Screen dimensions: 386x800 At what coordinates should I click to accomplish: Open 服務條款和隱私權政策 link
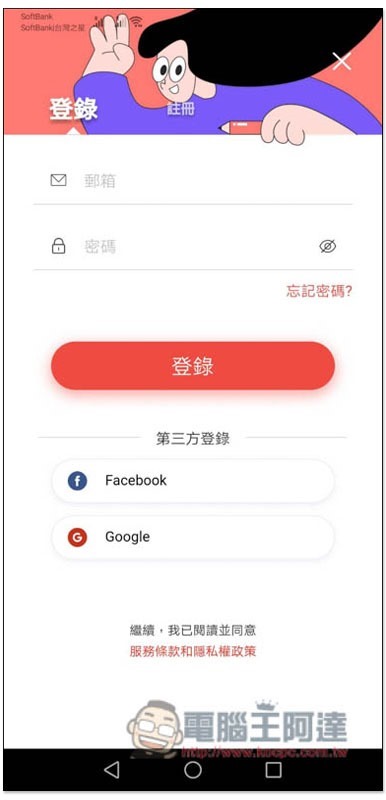pos(193,651)
